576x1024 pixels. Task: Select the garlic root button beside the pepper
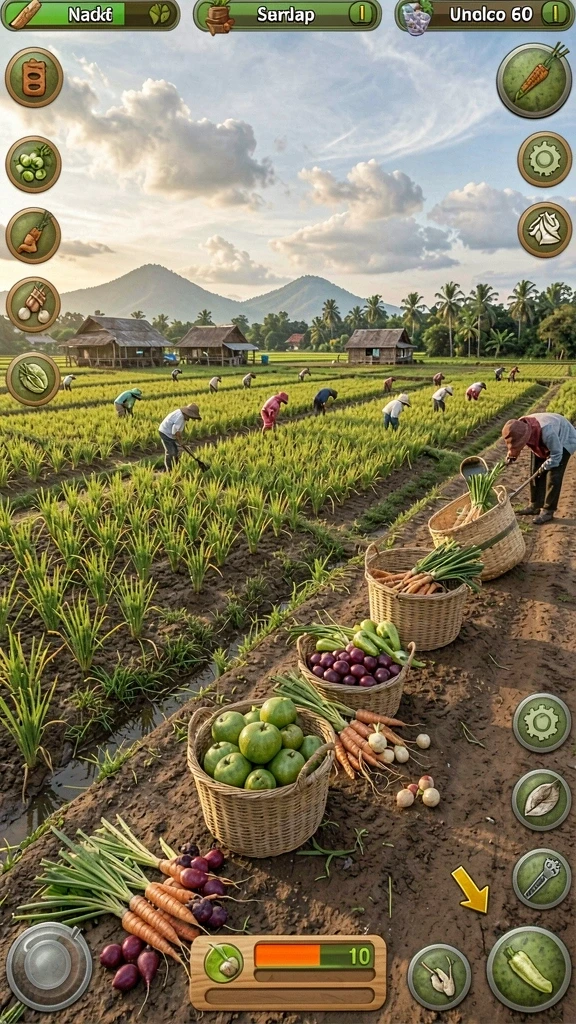(x=440, y=977)
